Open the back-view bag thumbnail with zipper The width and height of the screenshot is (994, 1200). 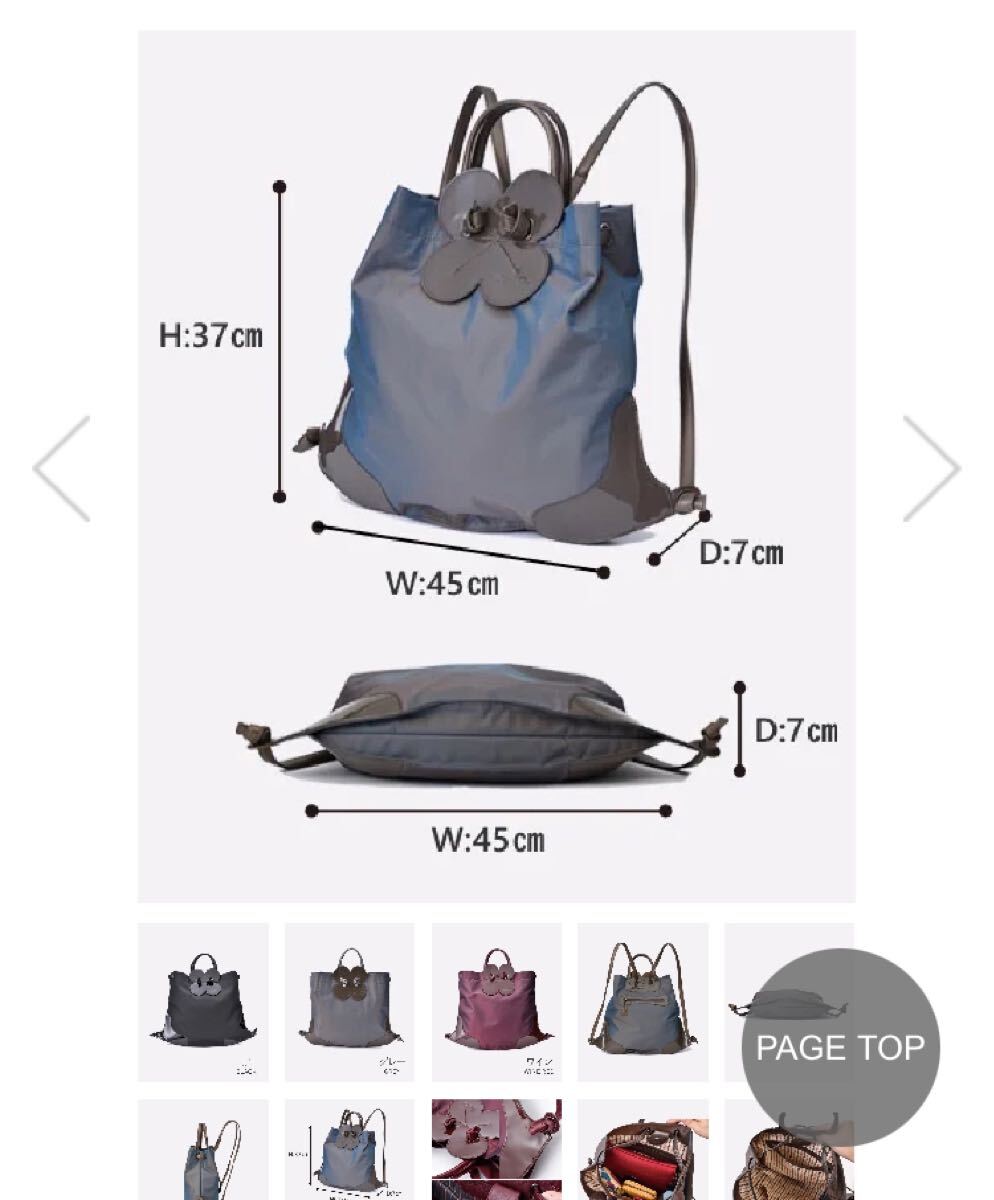642,1002
